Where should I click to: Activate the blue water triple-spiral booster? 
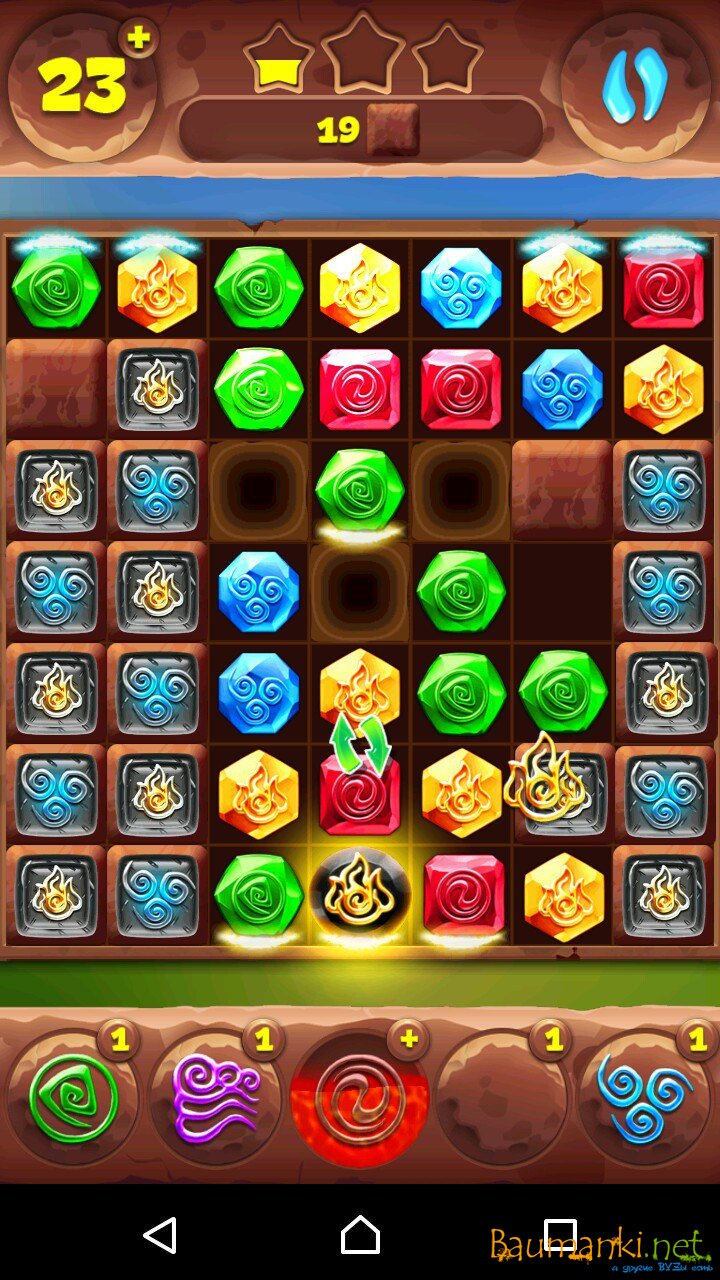(x=645, y=1098)
